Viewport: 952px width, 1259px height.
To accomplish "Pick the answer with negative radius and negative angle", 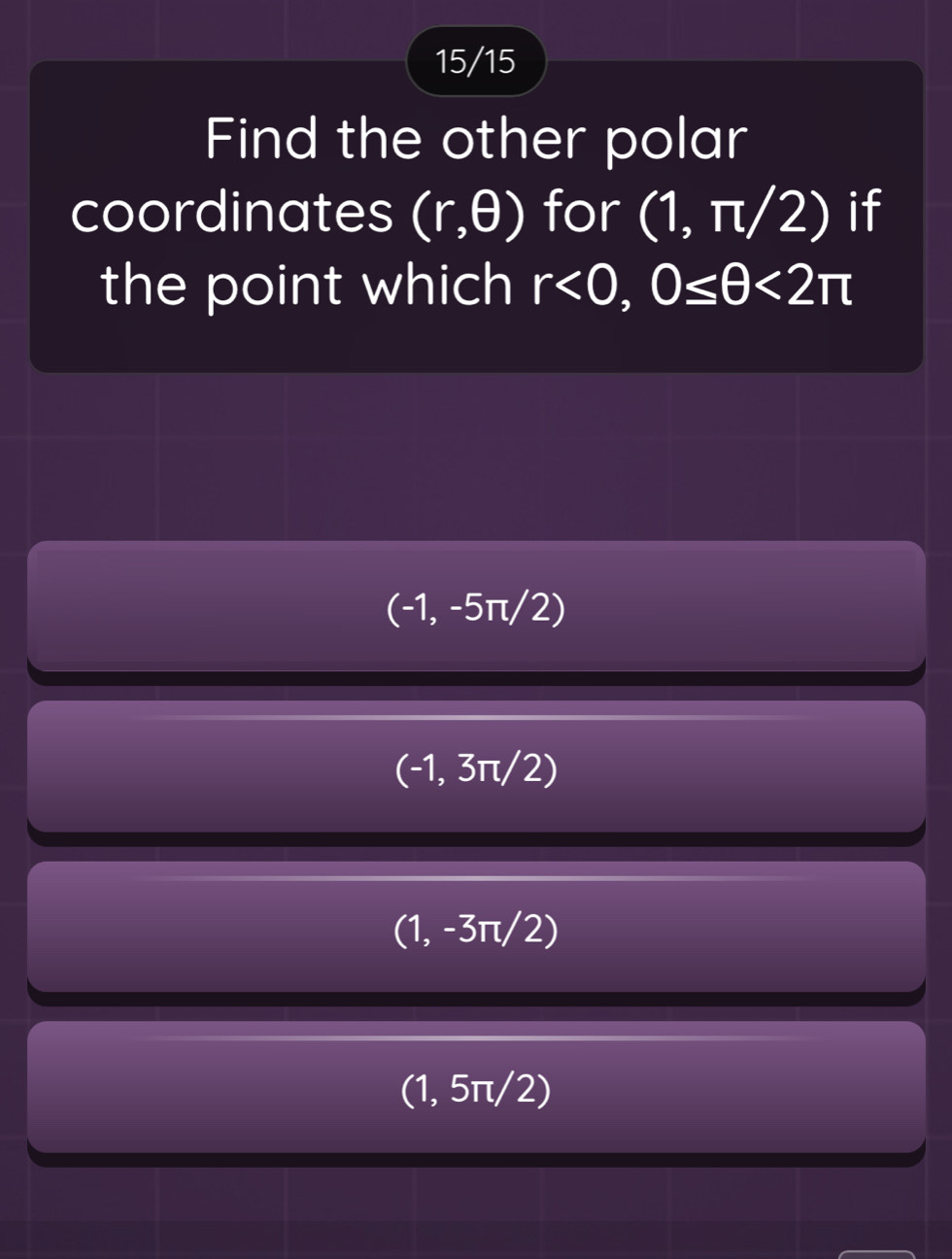I will click(476, 609).
